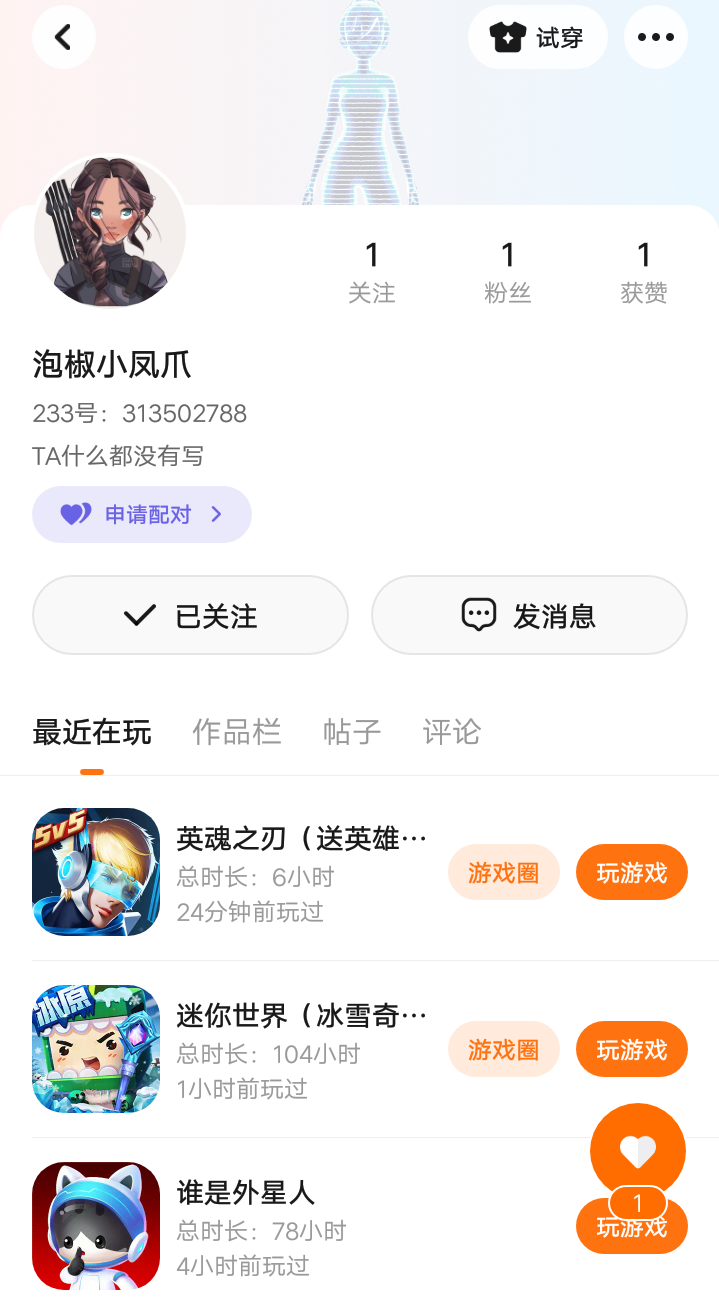The height and width of the screenshot is (1300, 719).
Task: Tap 玩游戏 for 迷你世界
Action: click(x=631, y=1049)
